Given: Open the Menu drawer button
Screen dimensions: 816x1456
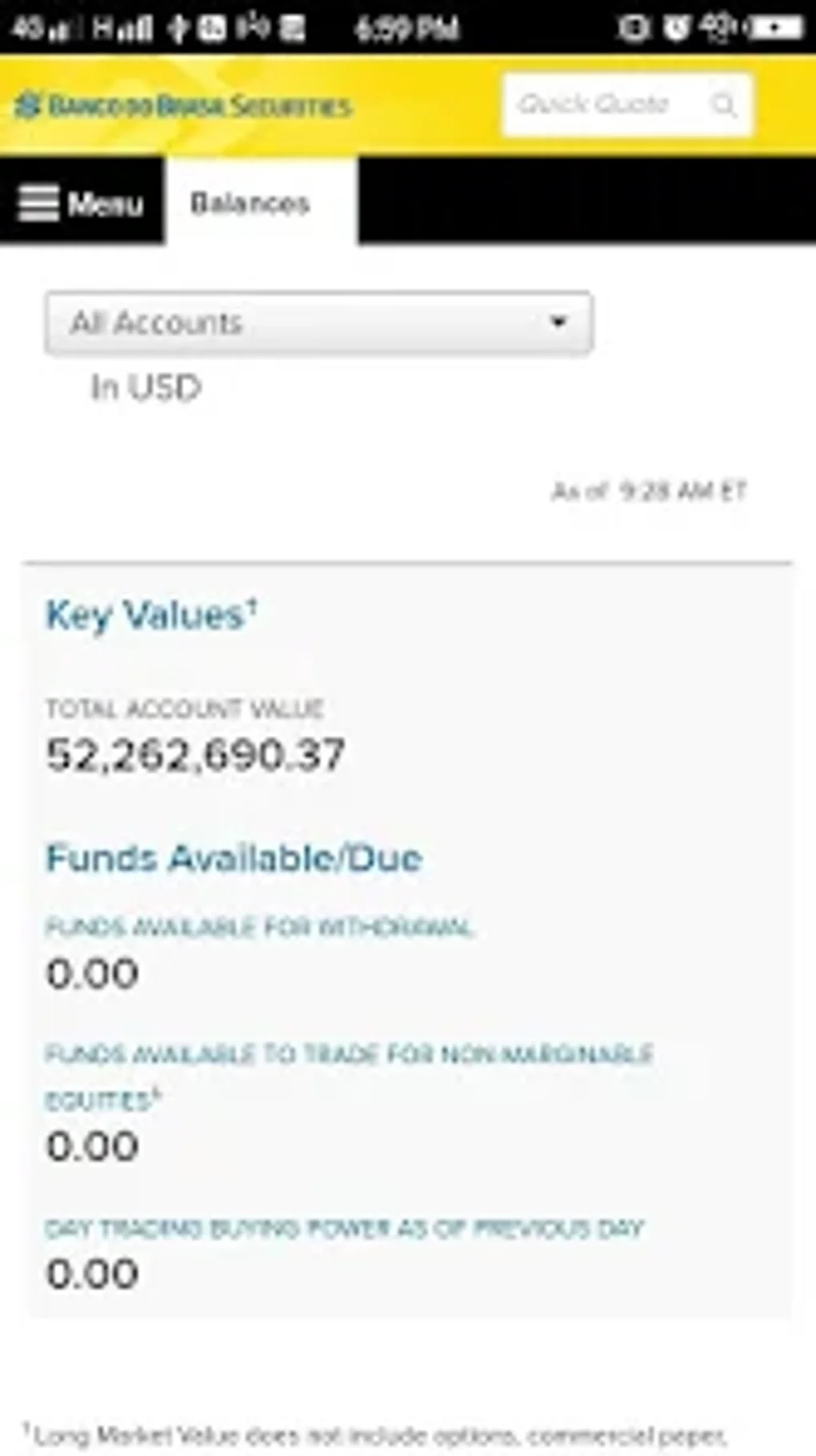Looking at the screenshot, I should pos(81,203).
